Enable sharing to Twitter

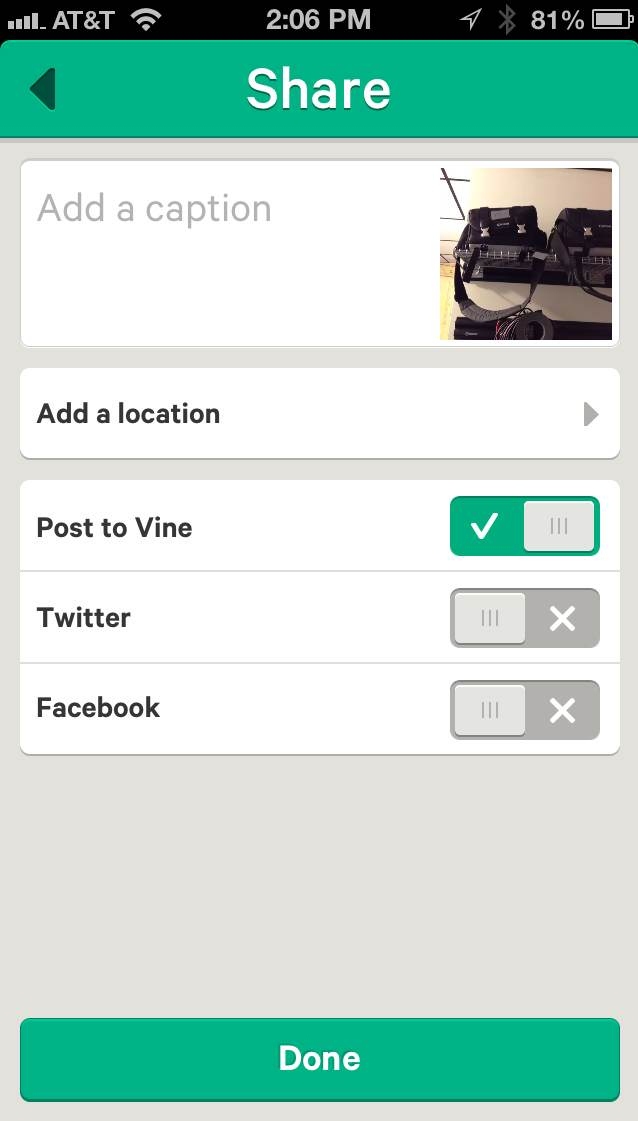[x=524, y=618]
